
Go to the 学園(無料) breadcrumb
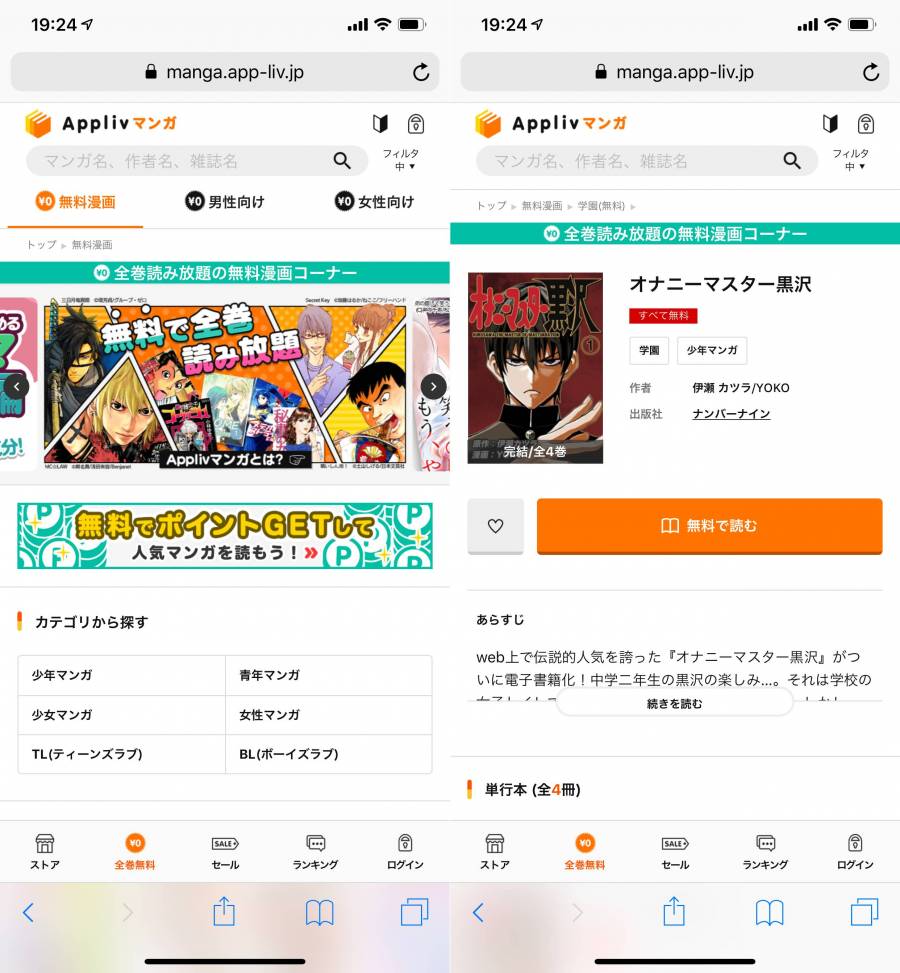point(601,206)
